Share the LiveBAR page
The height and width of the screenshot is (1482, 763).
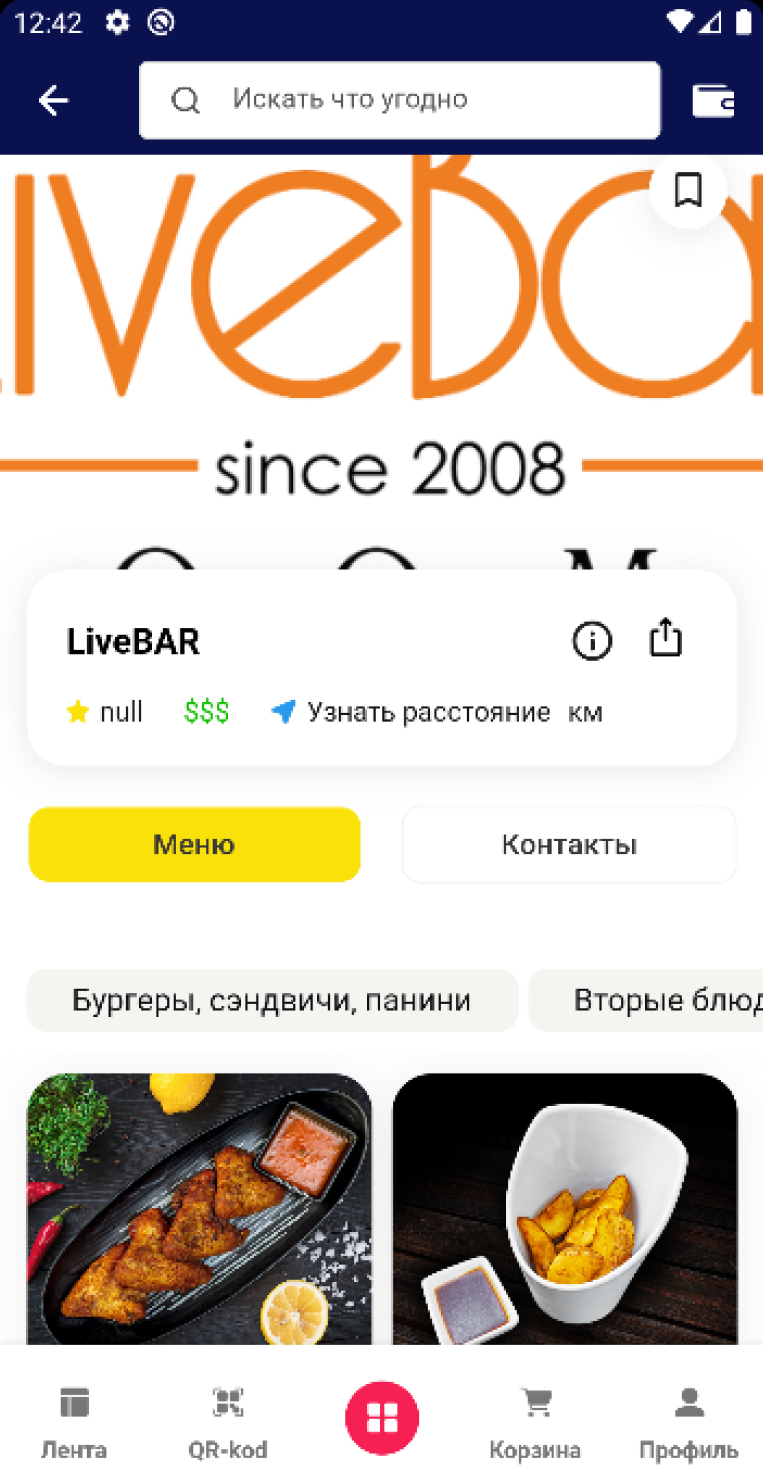(x=665, y=638)
